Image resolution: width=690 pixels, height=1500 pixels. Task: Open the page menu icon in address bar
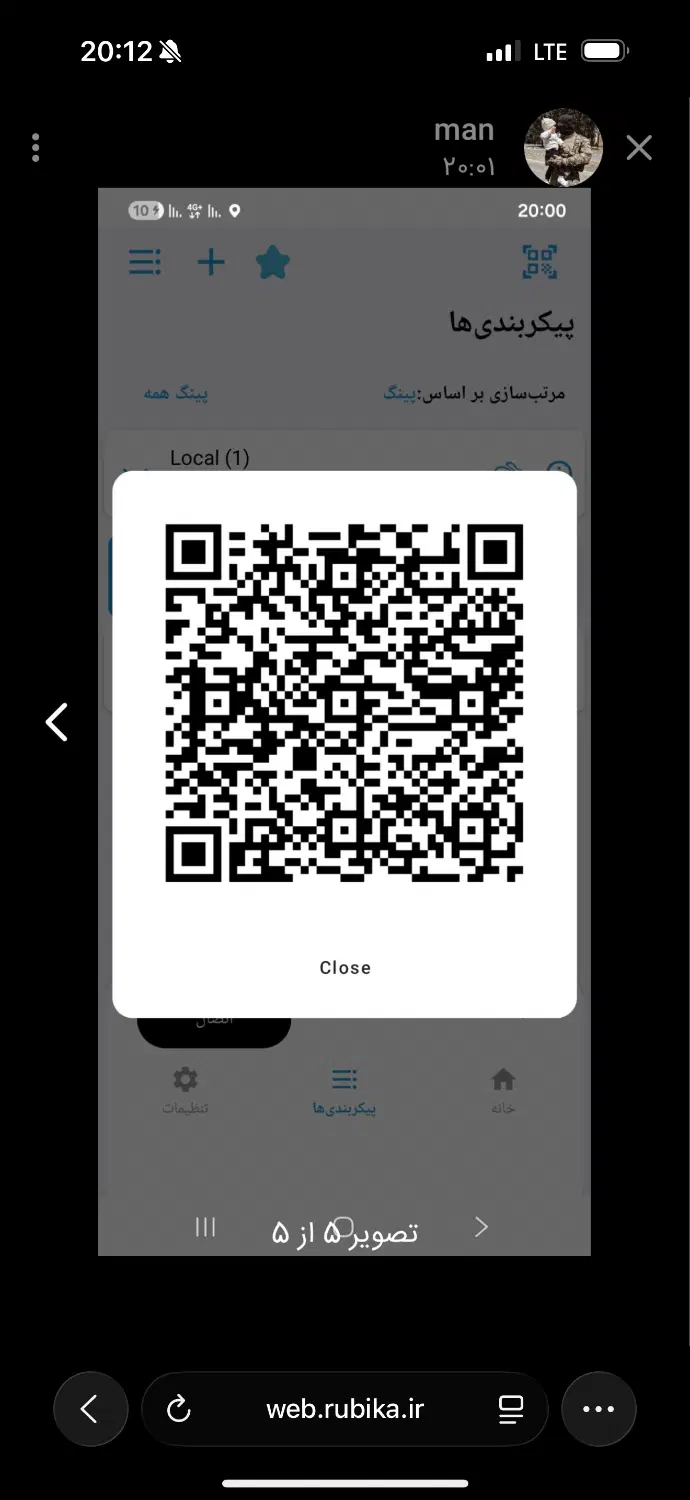511,1410
